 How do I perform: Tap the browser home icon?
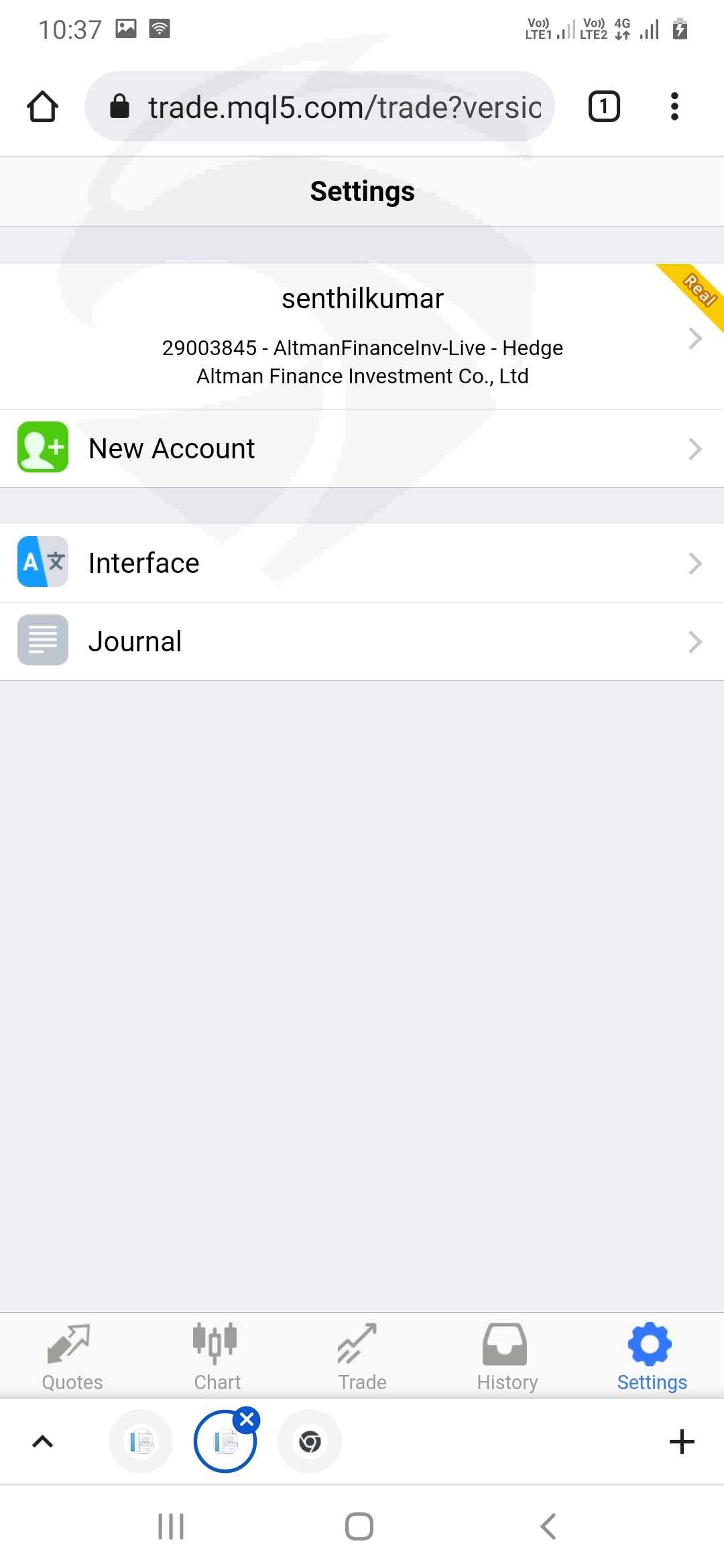(x=42, y=107)
